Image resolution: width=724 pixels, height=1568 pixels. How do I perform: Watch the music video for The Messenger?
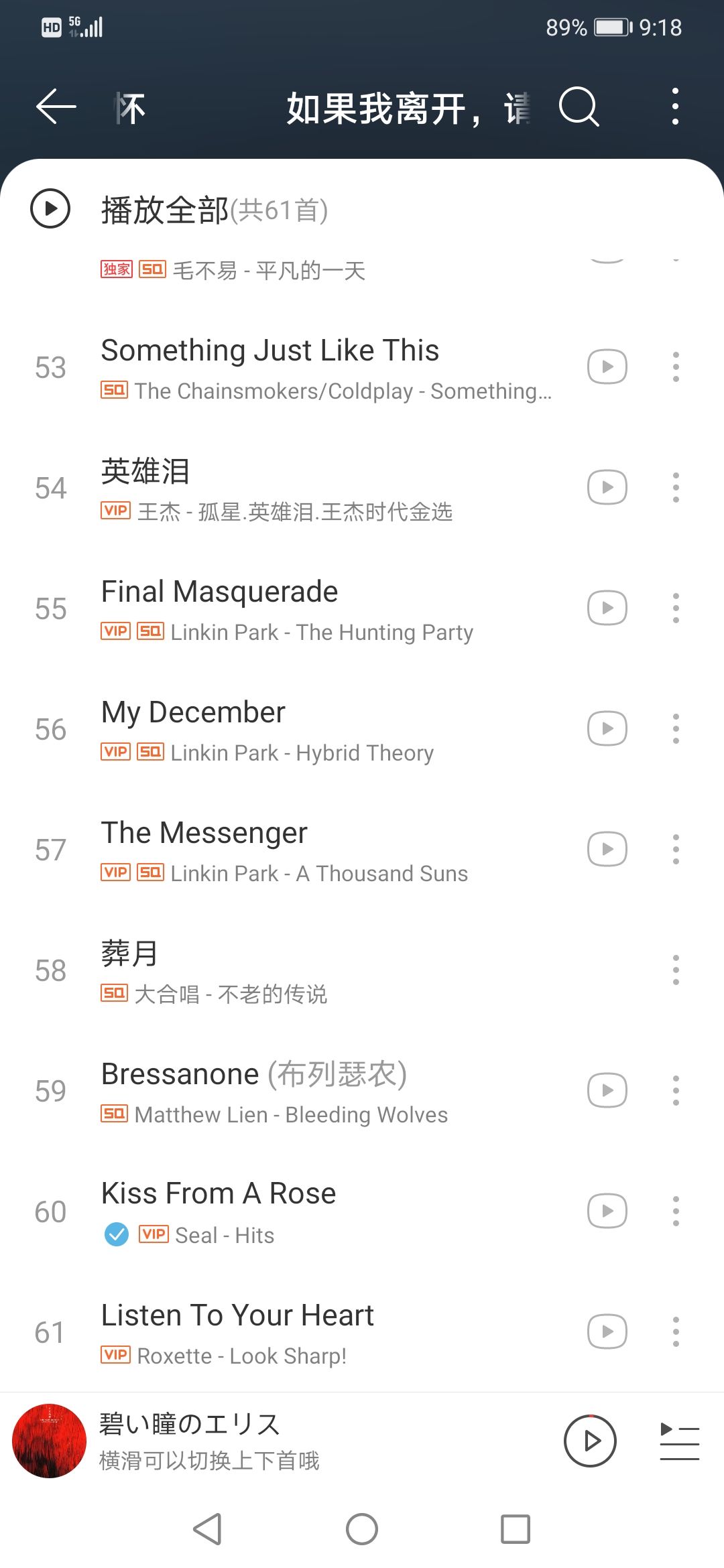(607, 849)
